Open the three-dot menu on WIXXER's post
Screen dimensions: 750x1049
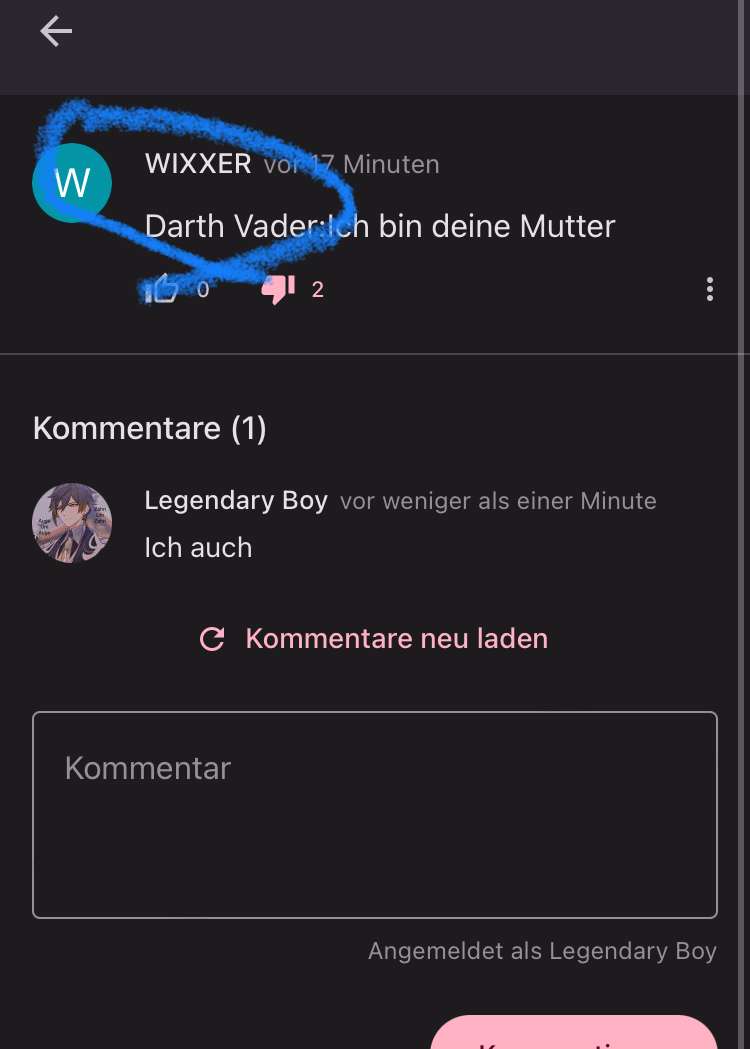(709, 290)
